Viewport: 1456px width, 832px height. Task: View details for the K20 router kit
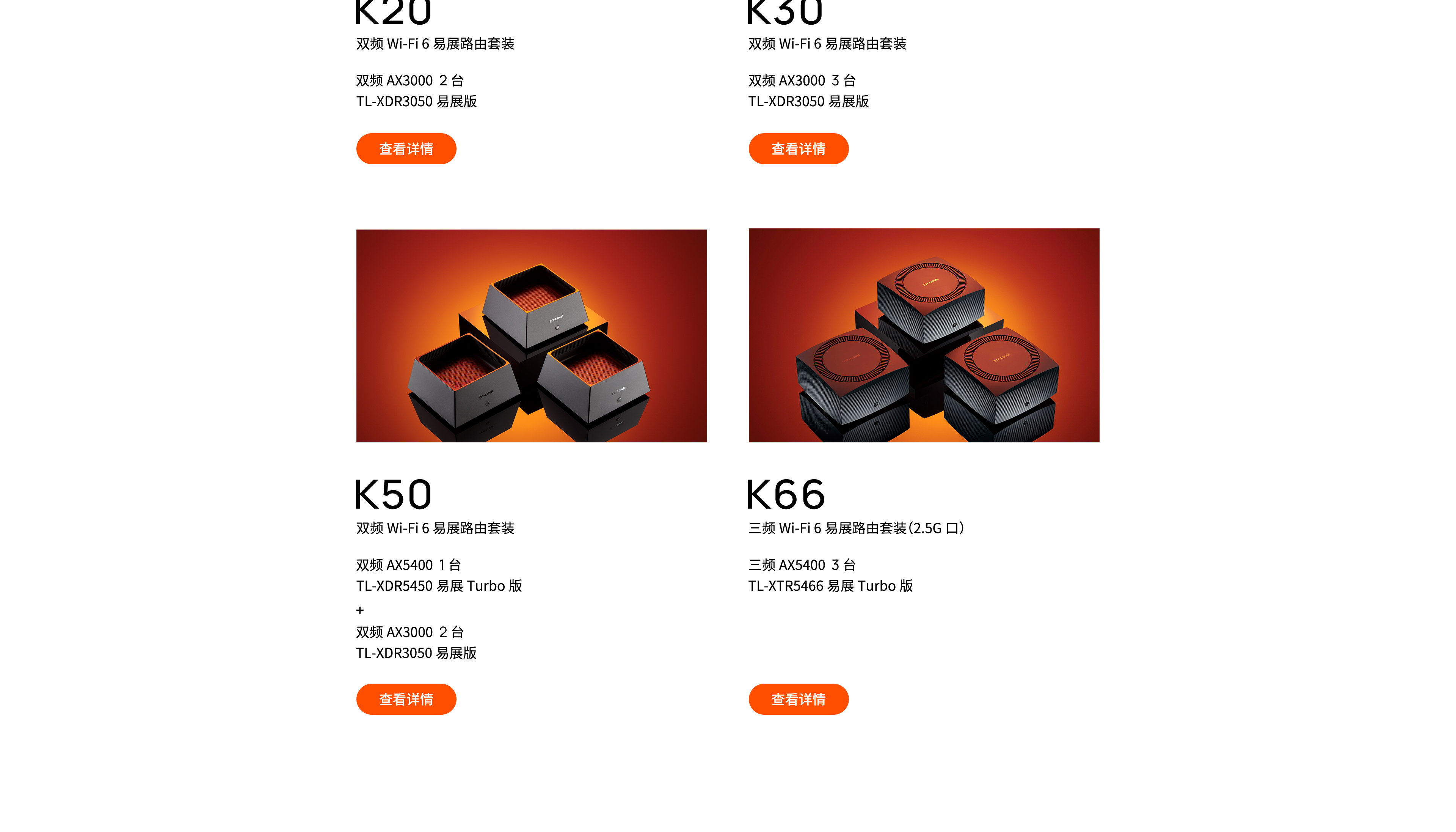coord(406,149)
